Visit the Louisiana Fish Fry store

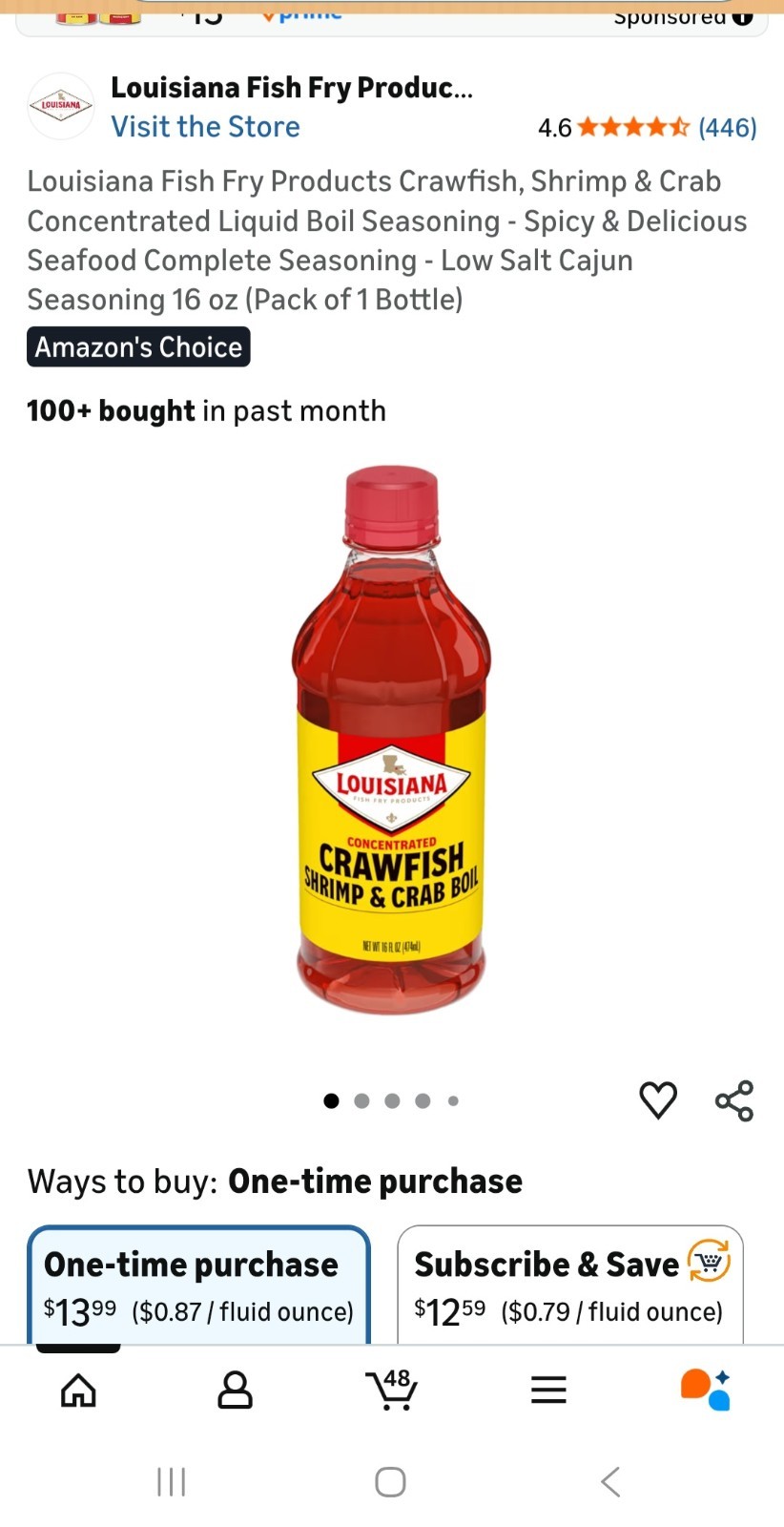(205, 127)
